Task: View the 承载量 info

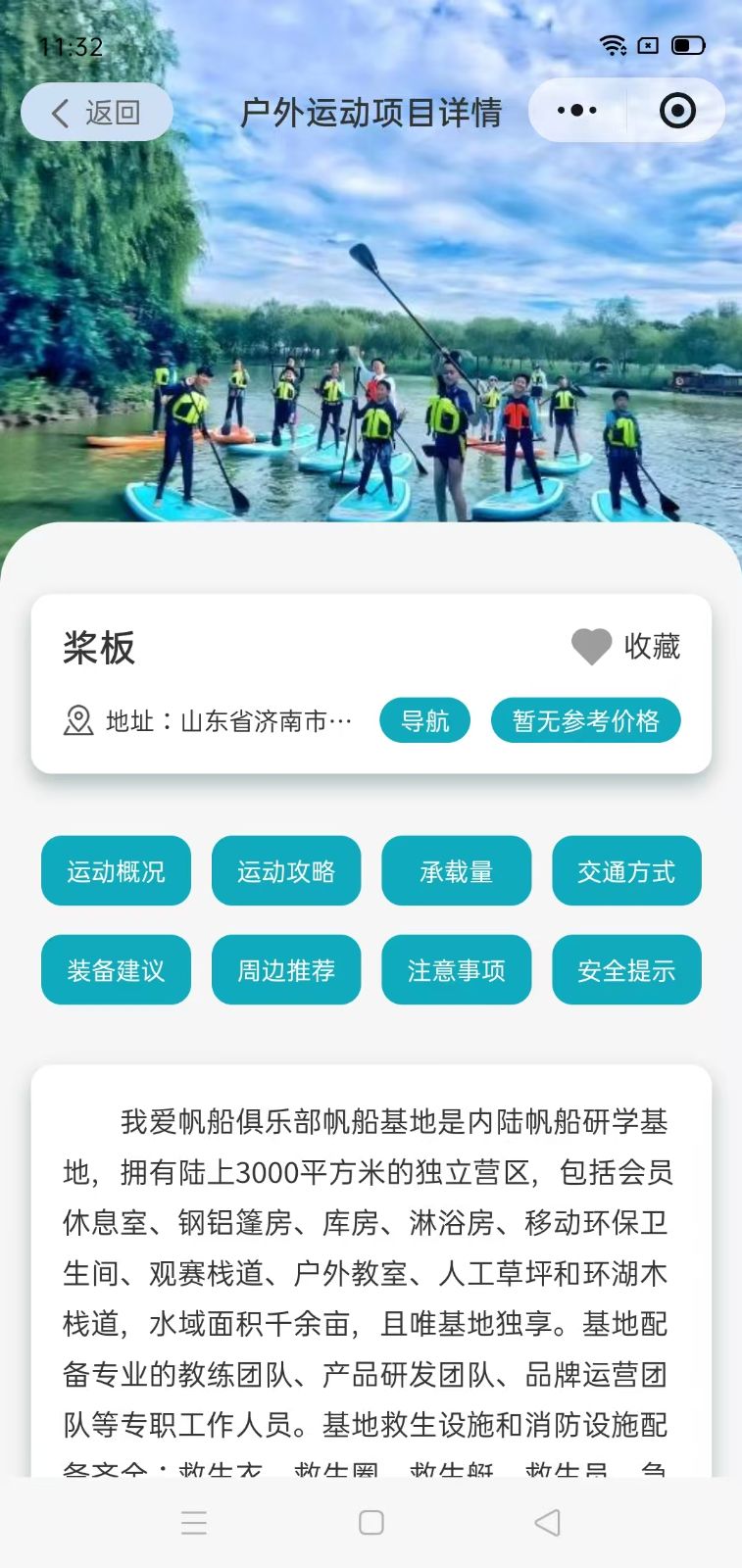Action: 456,871
